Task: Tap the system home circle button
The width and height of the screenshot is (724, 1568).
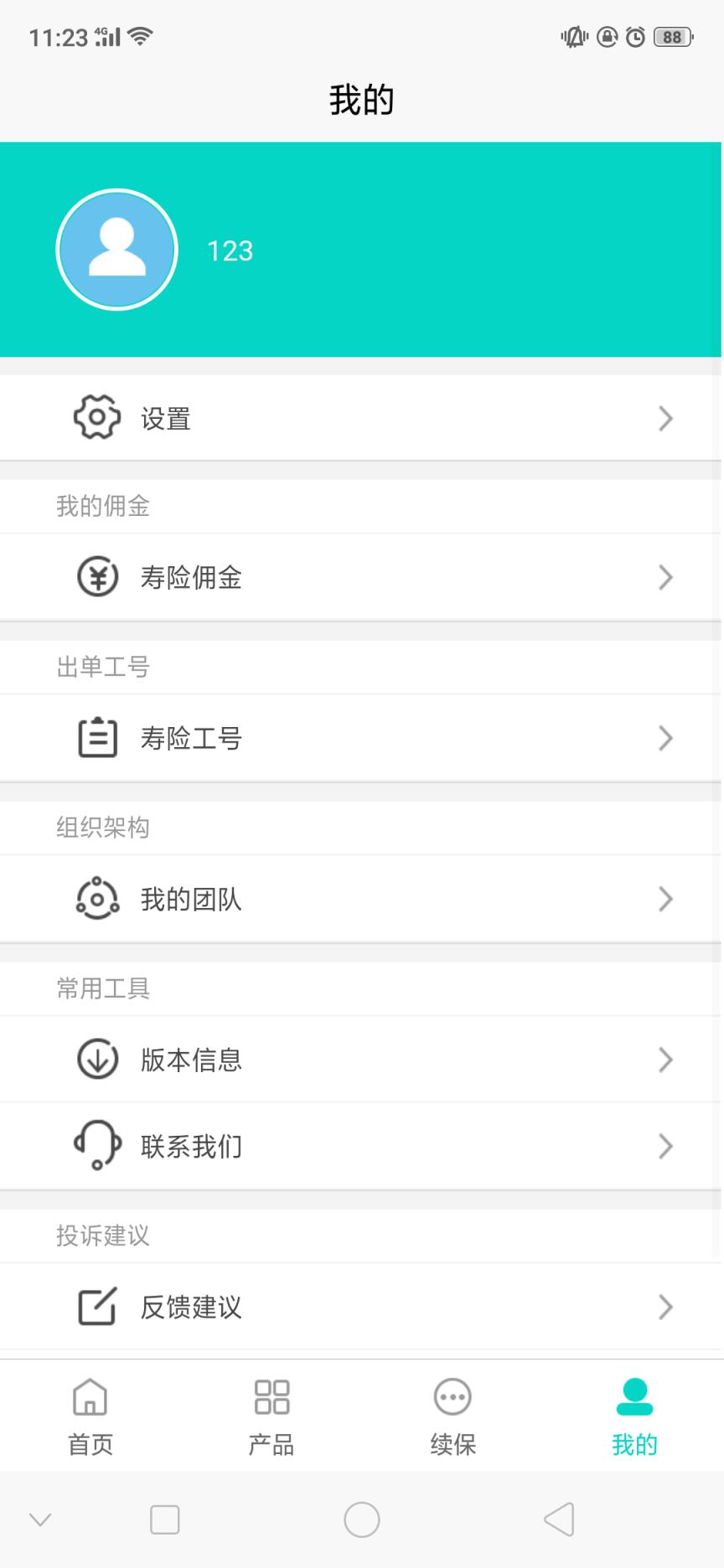Action: click(x=361, y=1520)
